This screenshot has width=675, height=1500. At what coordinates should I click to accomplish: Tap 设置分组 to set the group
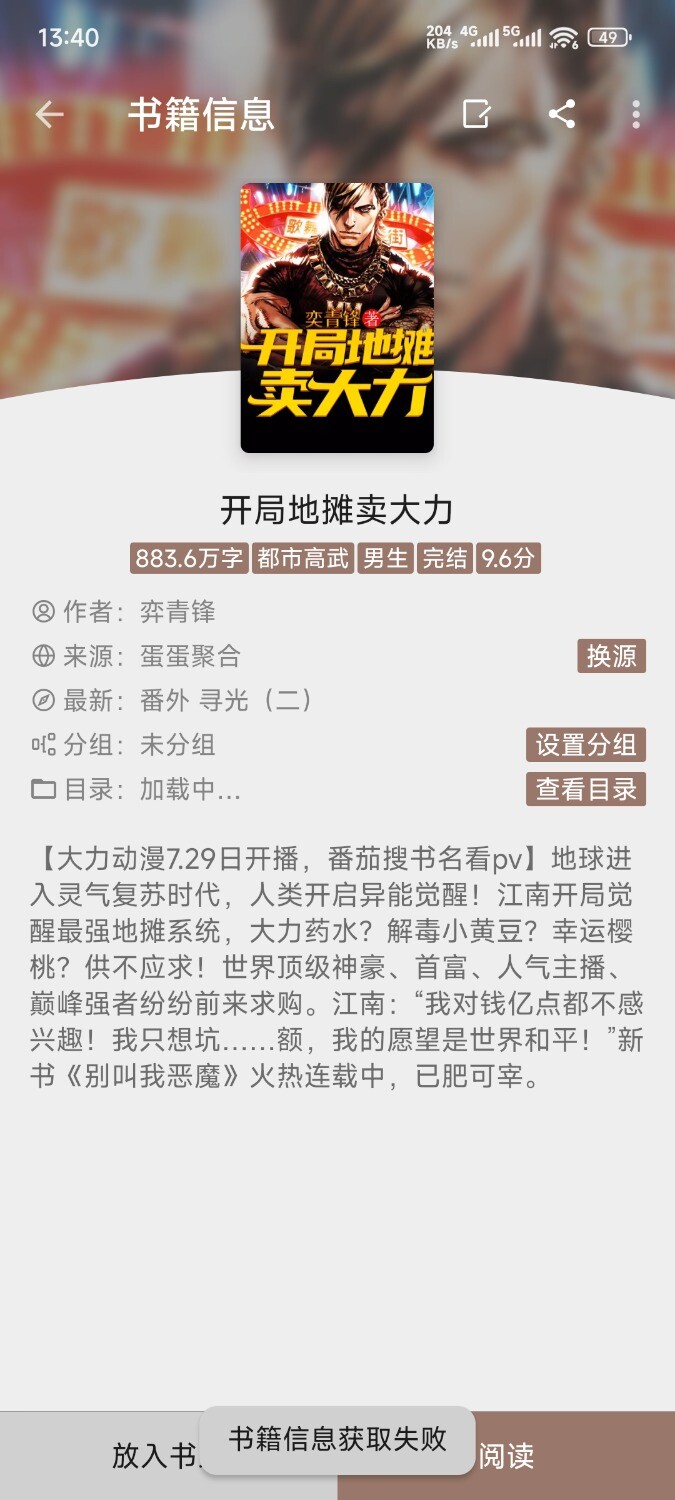(x=586, y=745)
